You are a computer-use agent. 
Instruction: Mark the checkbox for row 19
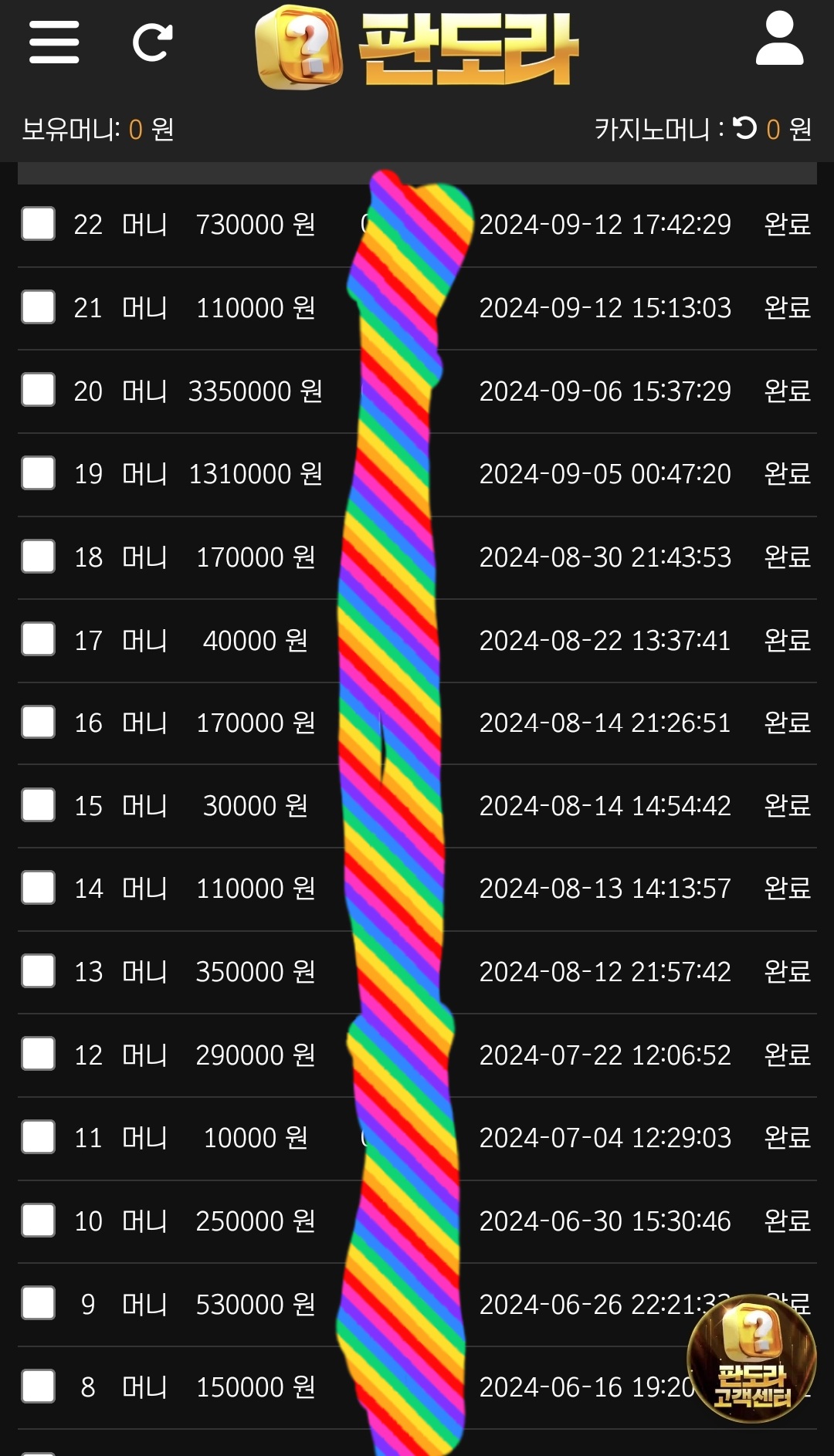[x=38, y=473]
